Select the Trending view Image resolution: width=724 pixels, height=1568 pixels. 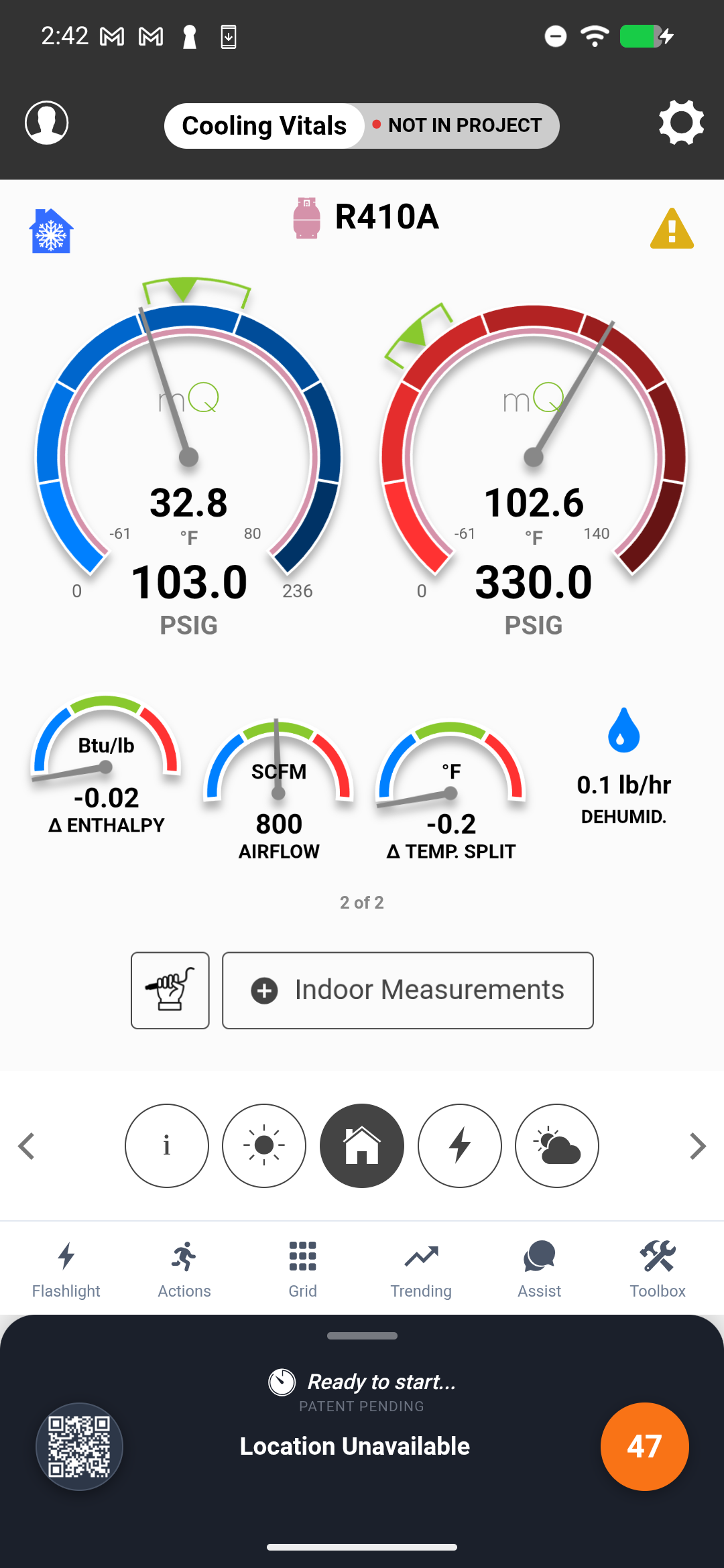click(x=421, y=1267)
